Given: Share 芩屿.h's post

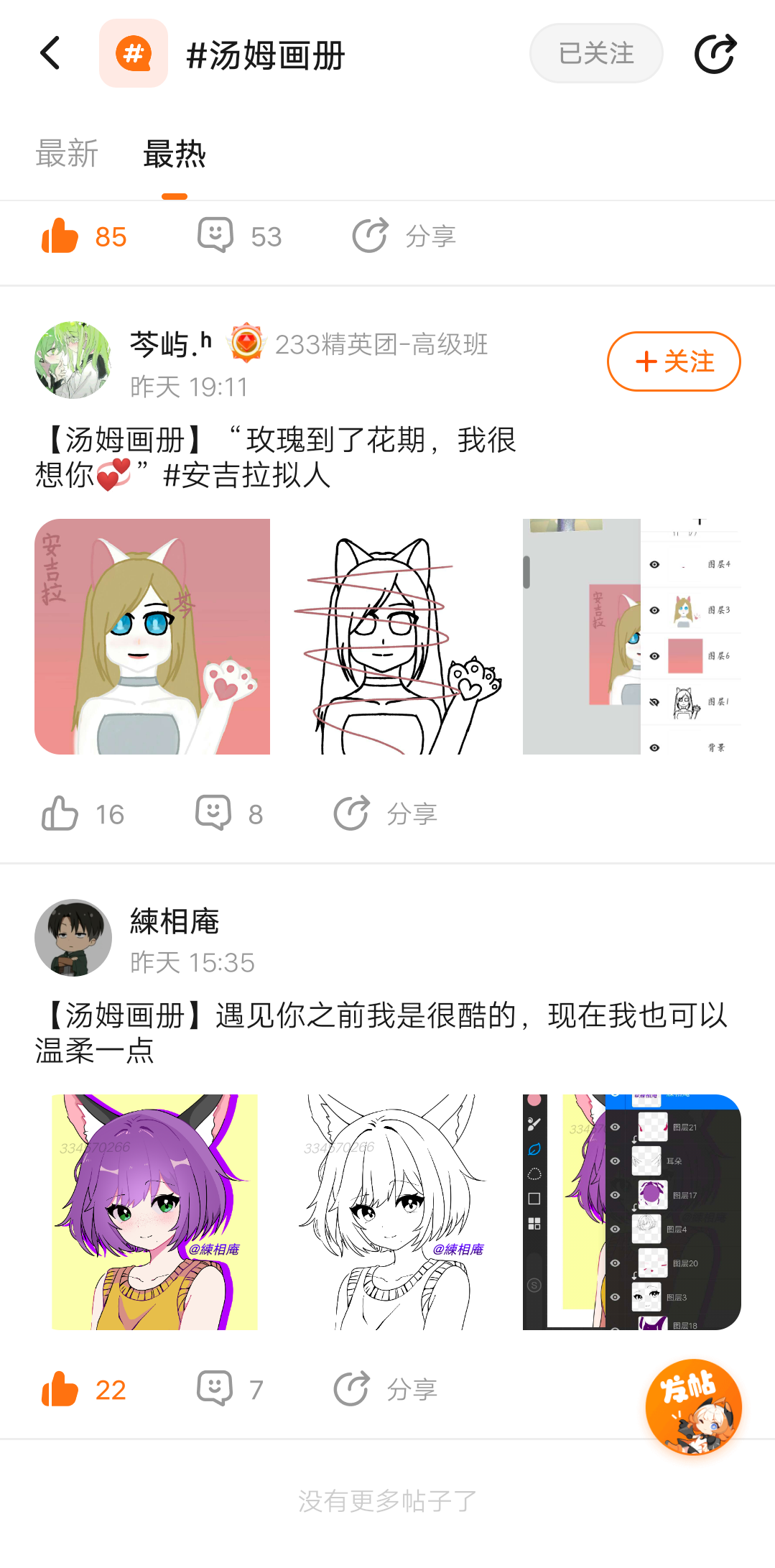Looking at the screenshot, I should coord(386,813).
